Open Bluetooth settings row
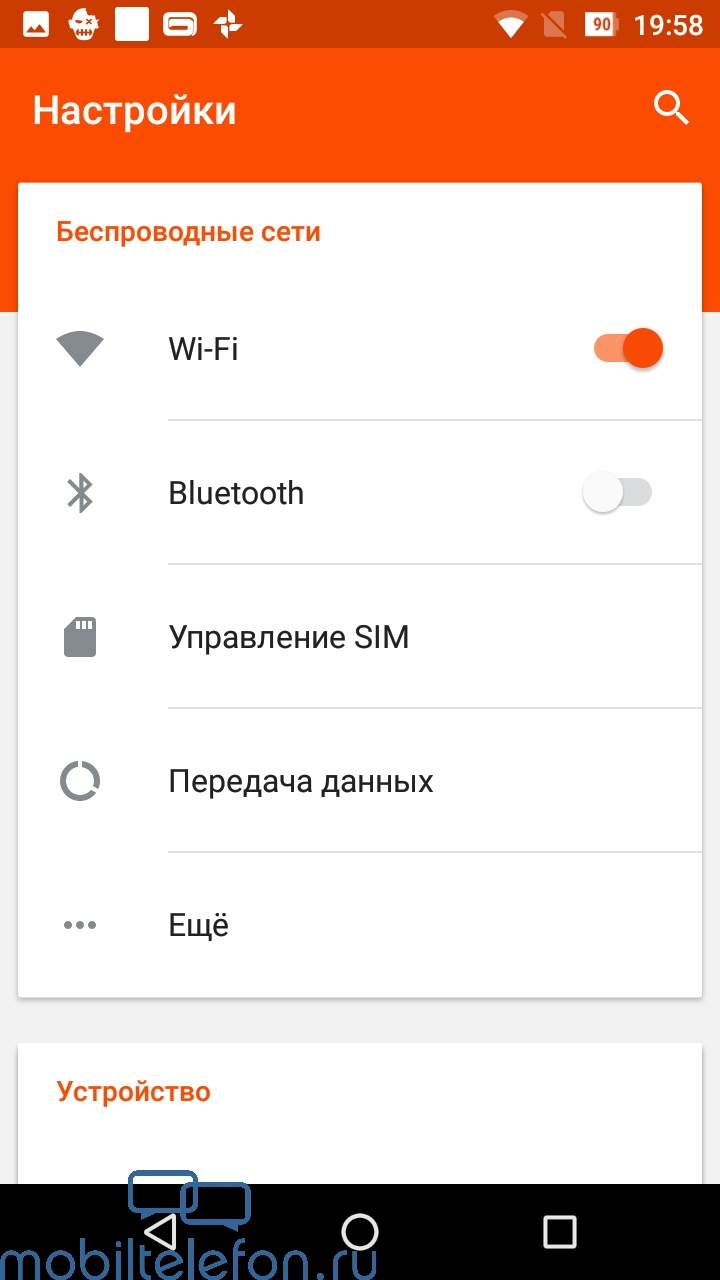 (360, 493)
